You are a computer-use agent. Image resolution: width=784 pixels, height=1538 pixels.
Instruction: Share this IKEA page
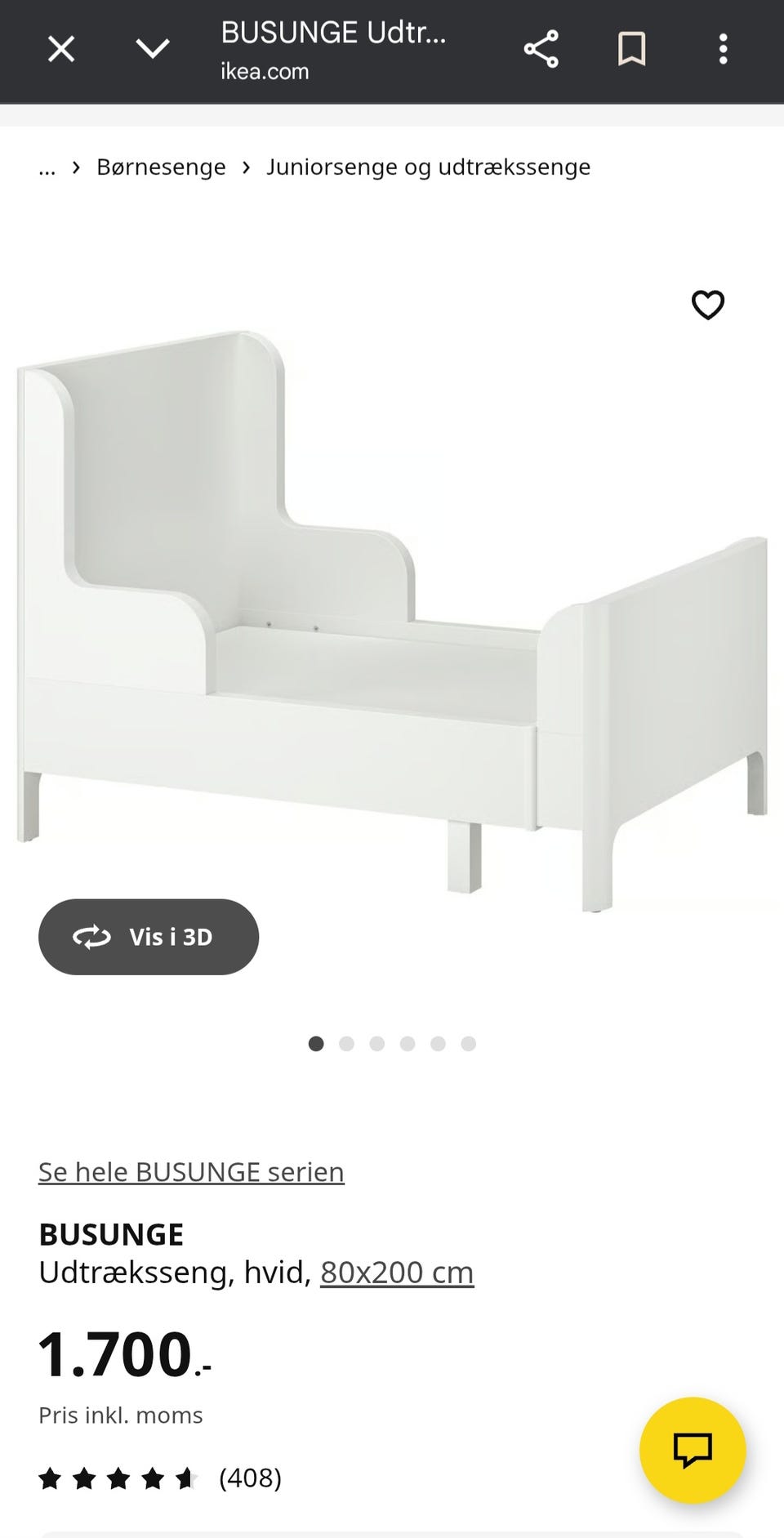[x=541, y=50]
